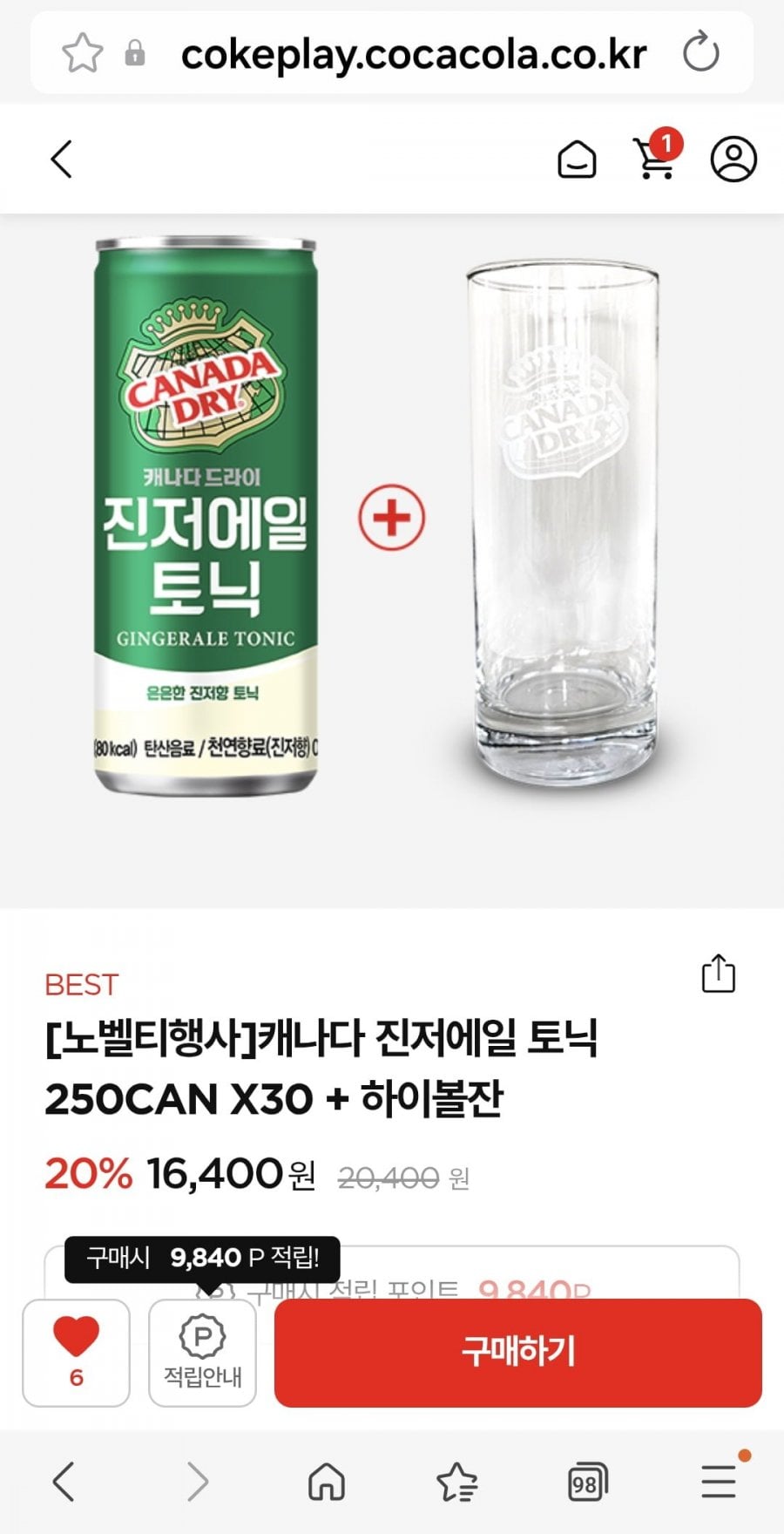Open the store home icon

click(577, 160)
